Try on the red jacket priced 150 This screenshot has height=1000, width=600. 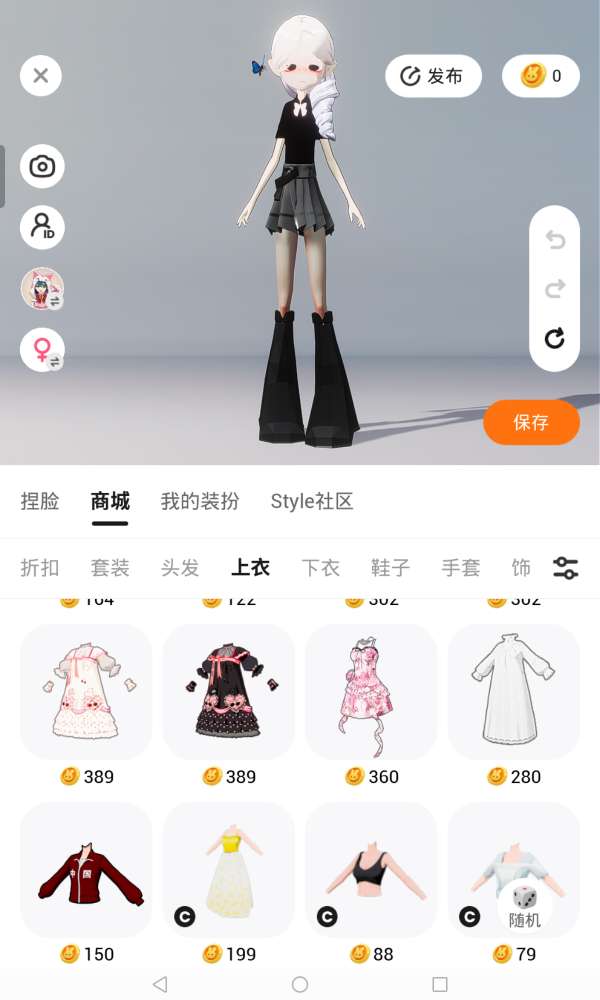pos(86,870)
